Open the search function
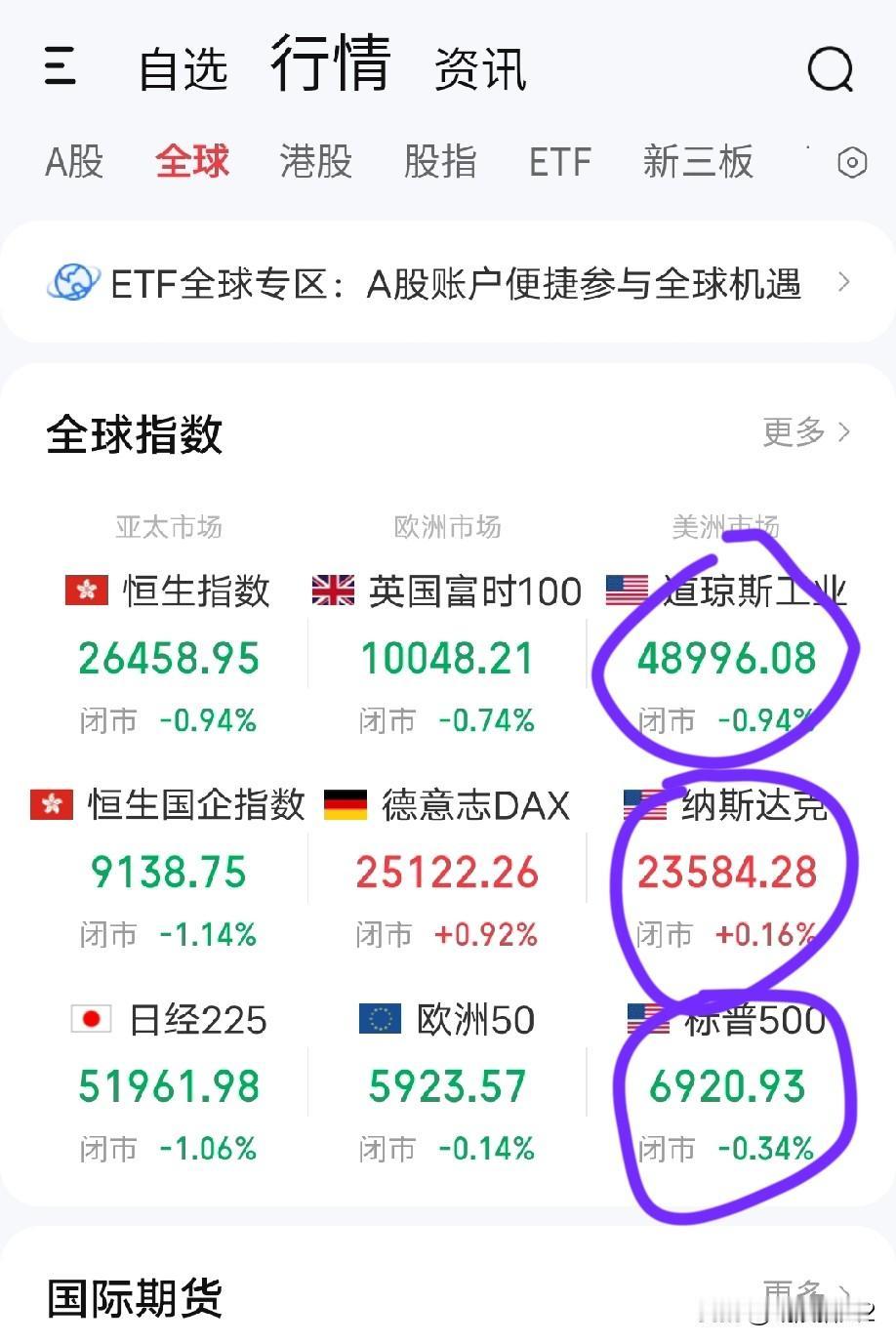 click(829, 68)
